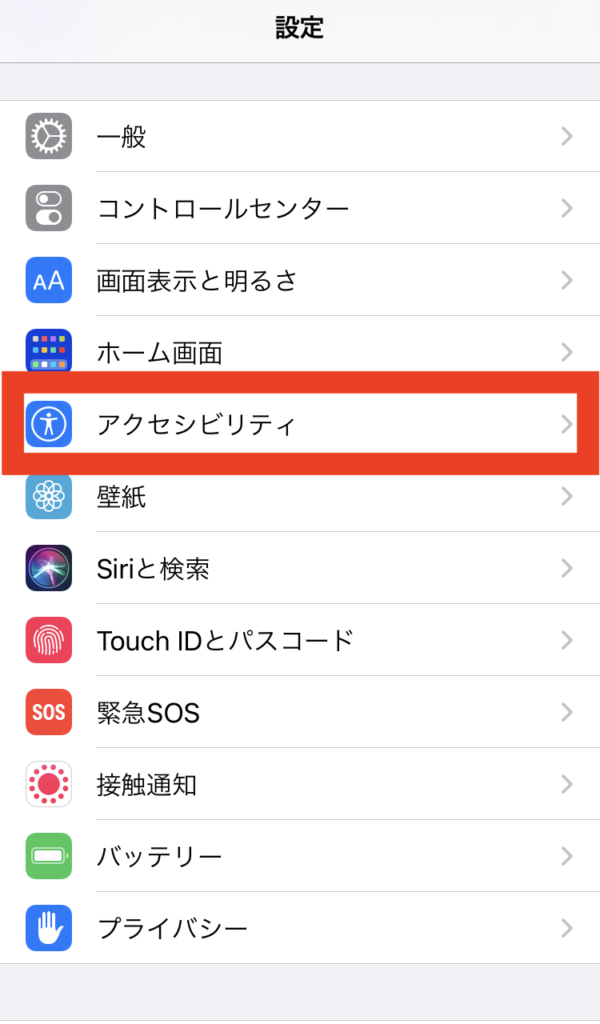Open 画面表示と明るさ settings

tap(300, 280)
